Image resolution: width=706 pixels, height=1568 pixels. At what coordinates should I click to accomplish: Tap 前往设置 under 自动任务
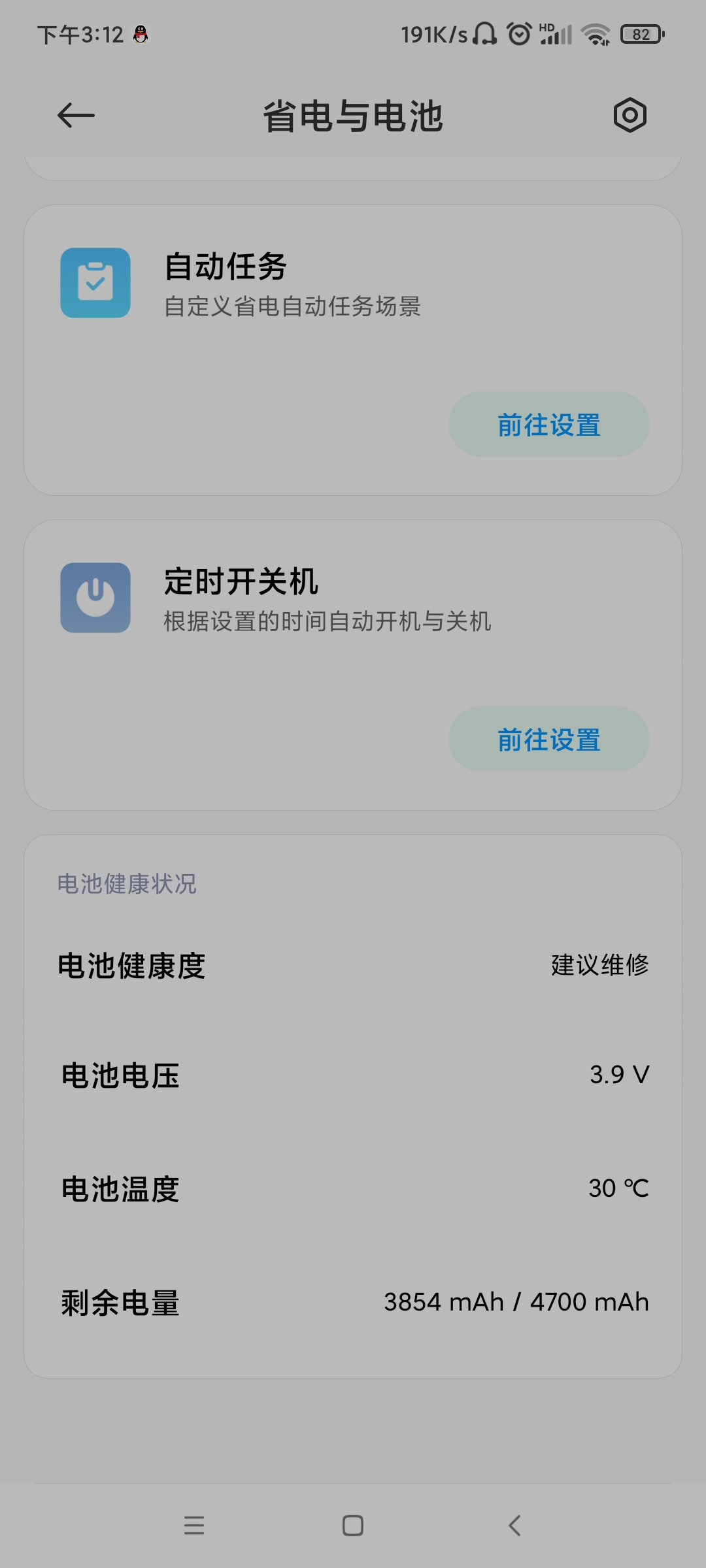[548, 425]
